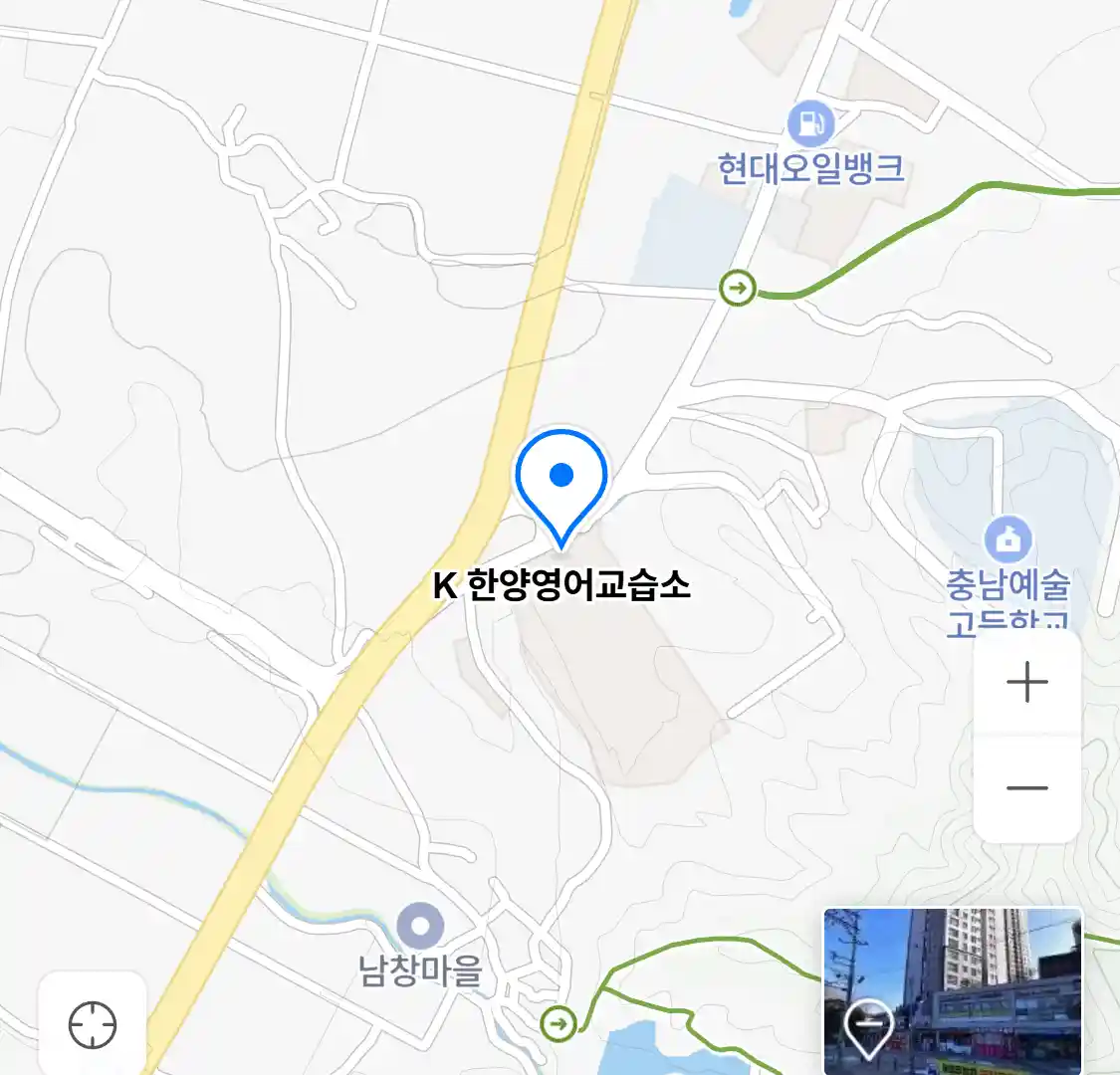Open the 현대오일뱅크 gas station marker
Image resolution: width=1120 pixels, height=1075 pixels.
click(810, 124)
